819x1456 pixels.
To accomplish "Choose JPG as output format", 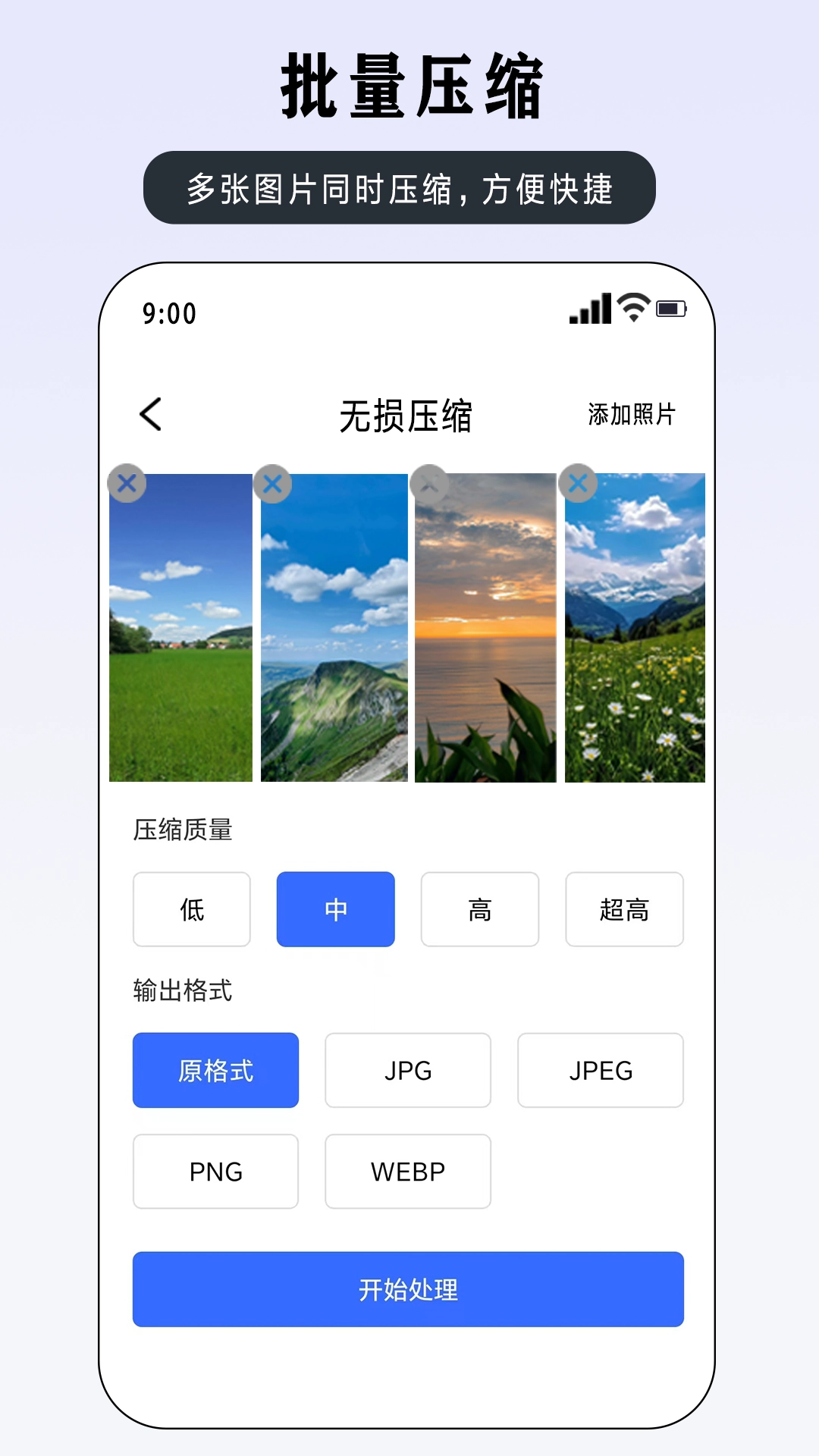I will point(407,1070).
